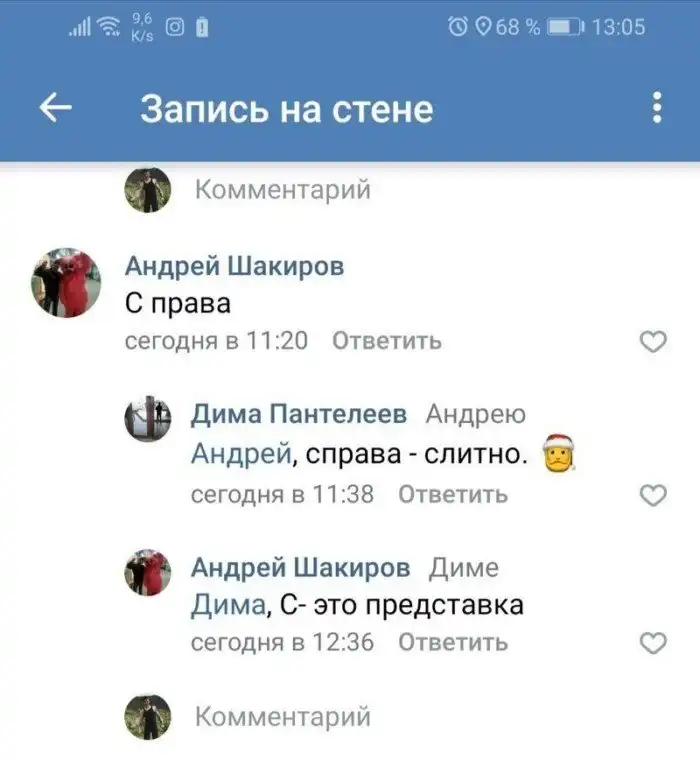Open Дима Пантелеев's avatar picture
Screen dimensions: 700x760
[x=148, y=418]
